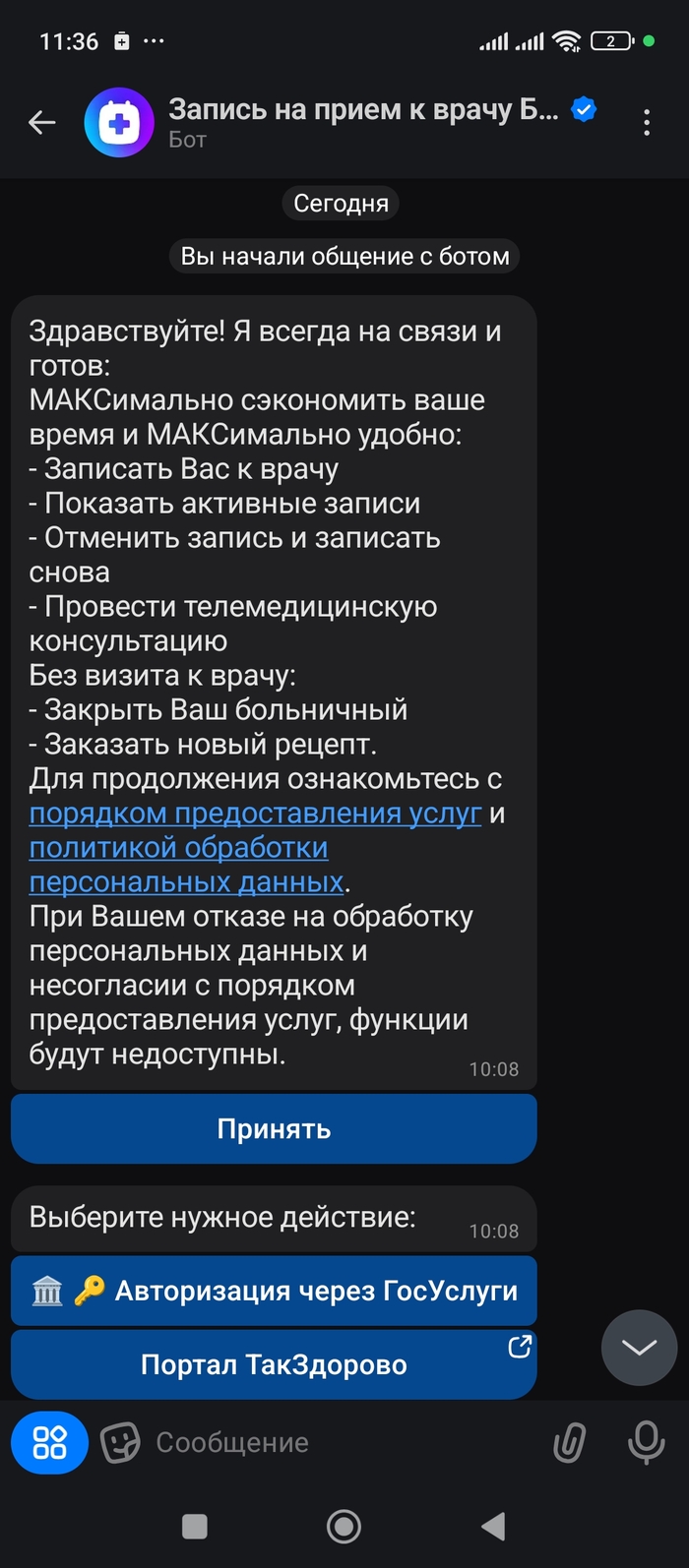
Task: Go back from the bot chat
Action: pyautogui.click(x=42, y=123)
